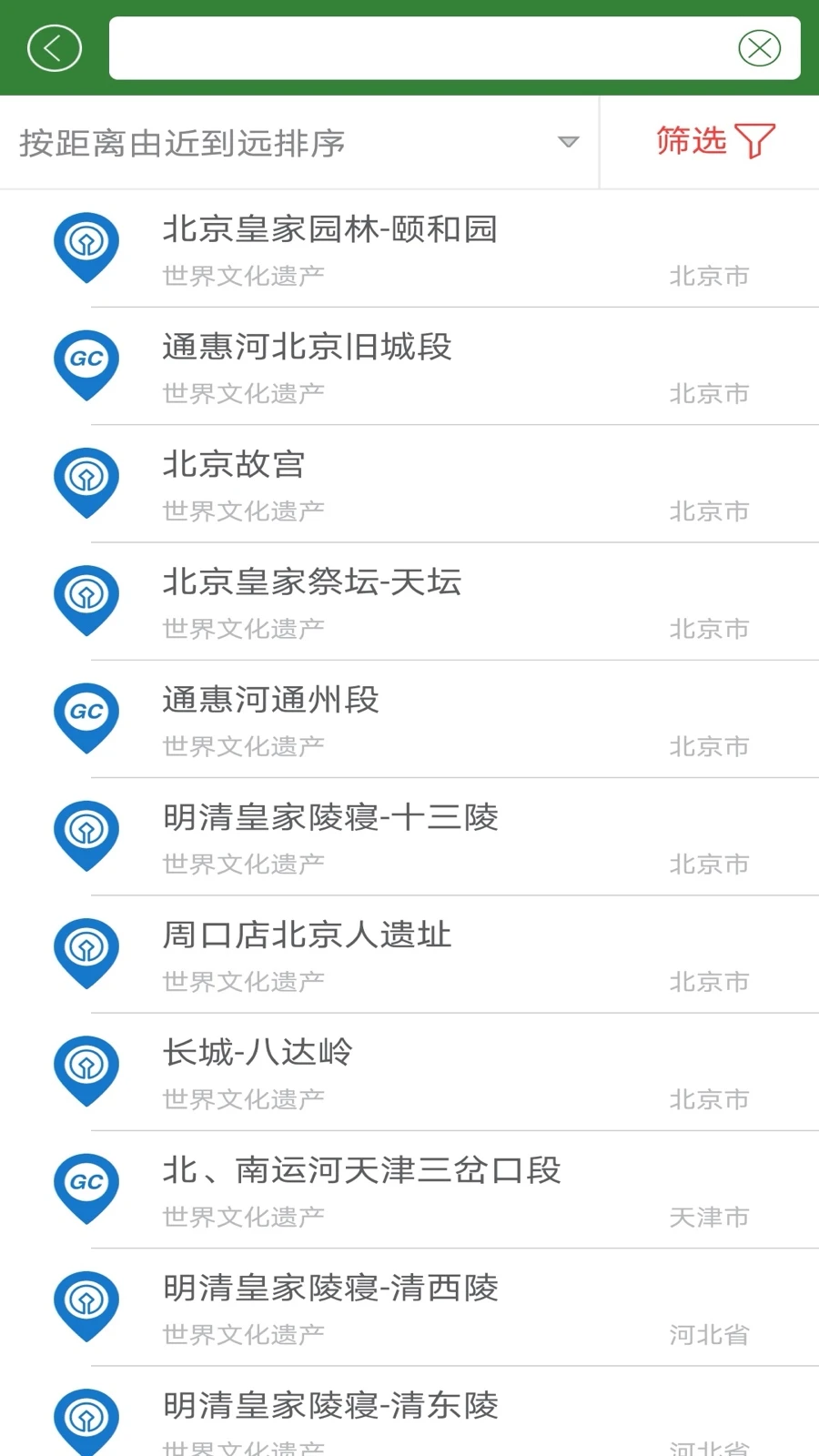Click the clear search X icon
This screenshot has width=819, height=1456.
761,47
